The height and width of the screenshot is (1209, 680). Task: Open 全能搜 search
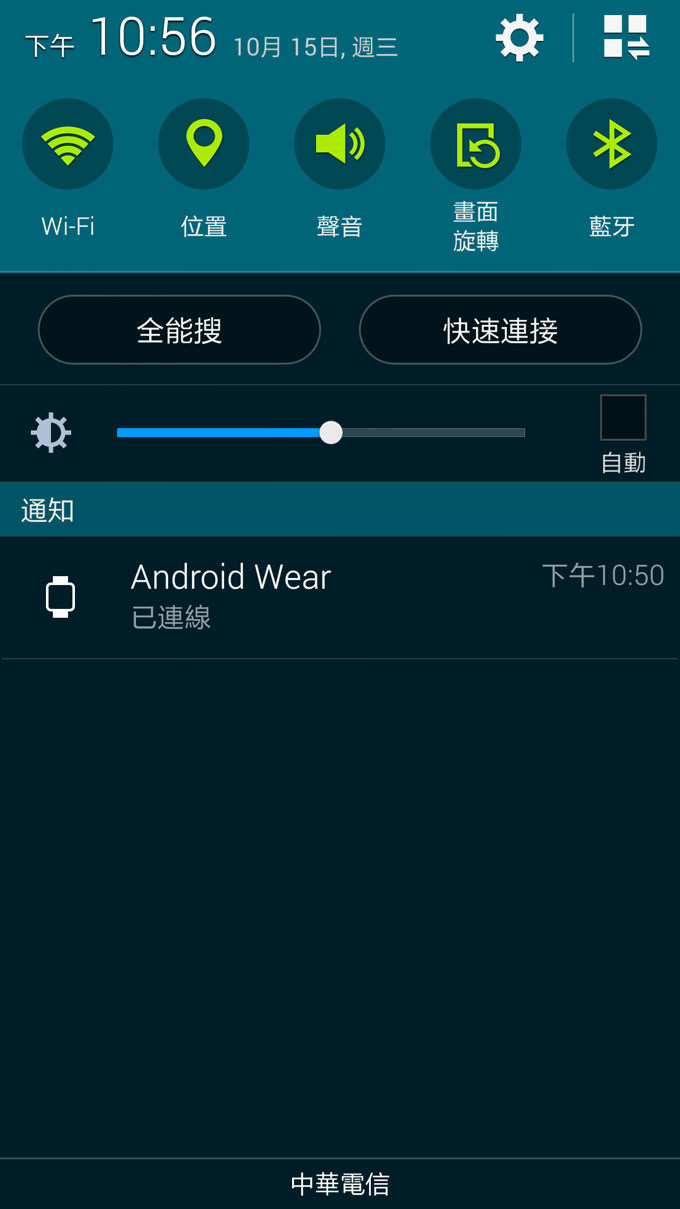(179, 330)
